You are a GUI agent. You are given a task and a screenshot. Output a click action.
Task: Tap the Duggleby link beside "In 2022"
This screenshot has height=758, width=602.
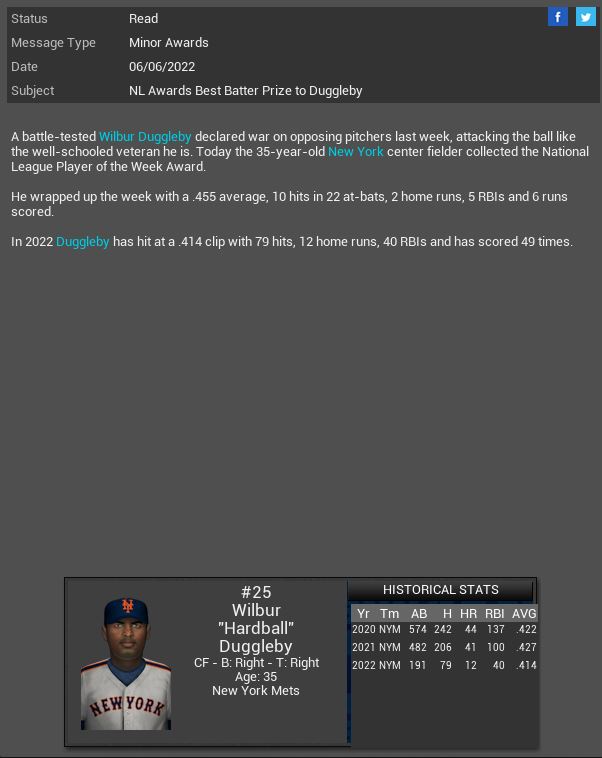(83, 242)
